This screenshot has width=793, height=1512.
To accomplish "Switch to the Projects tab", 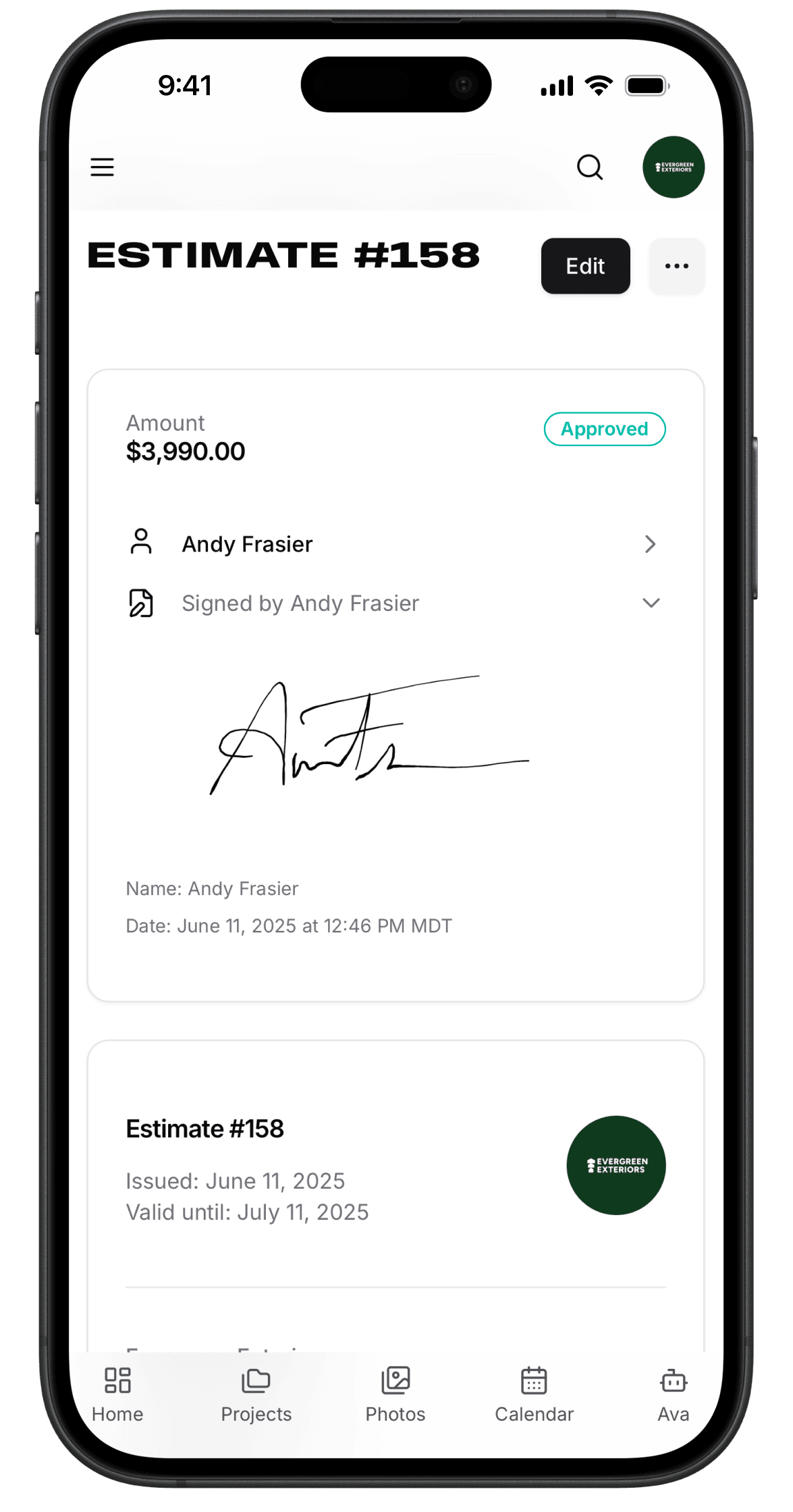I will 256,1395.
